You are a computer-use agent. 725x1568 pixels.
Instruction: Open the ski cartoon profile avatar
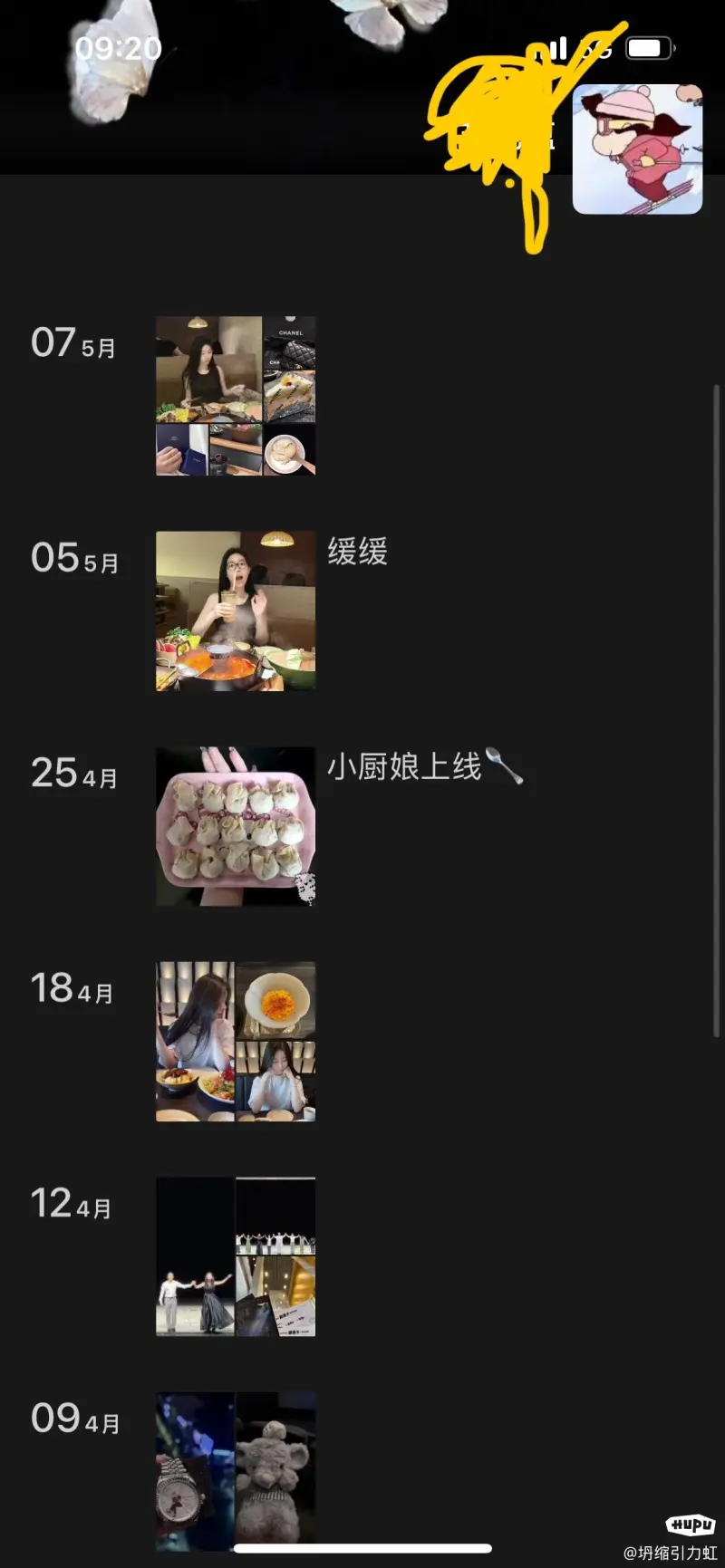637,149
